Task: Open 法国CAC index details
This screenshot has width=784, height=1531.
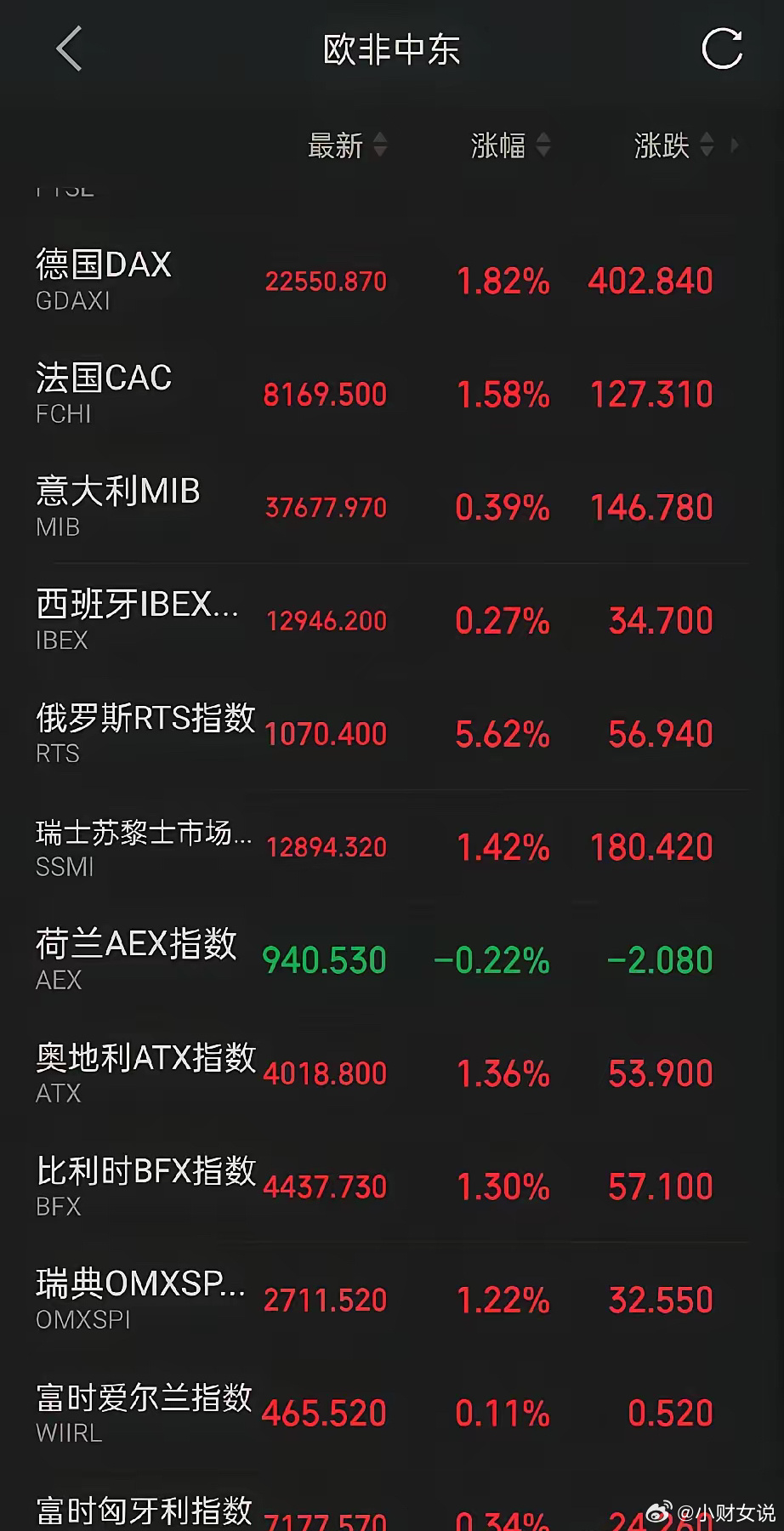Action: pyautogui.click(x=392, y=394)
